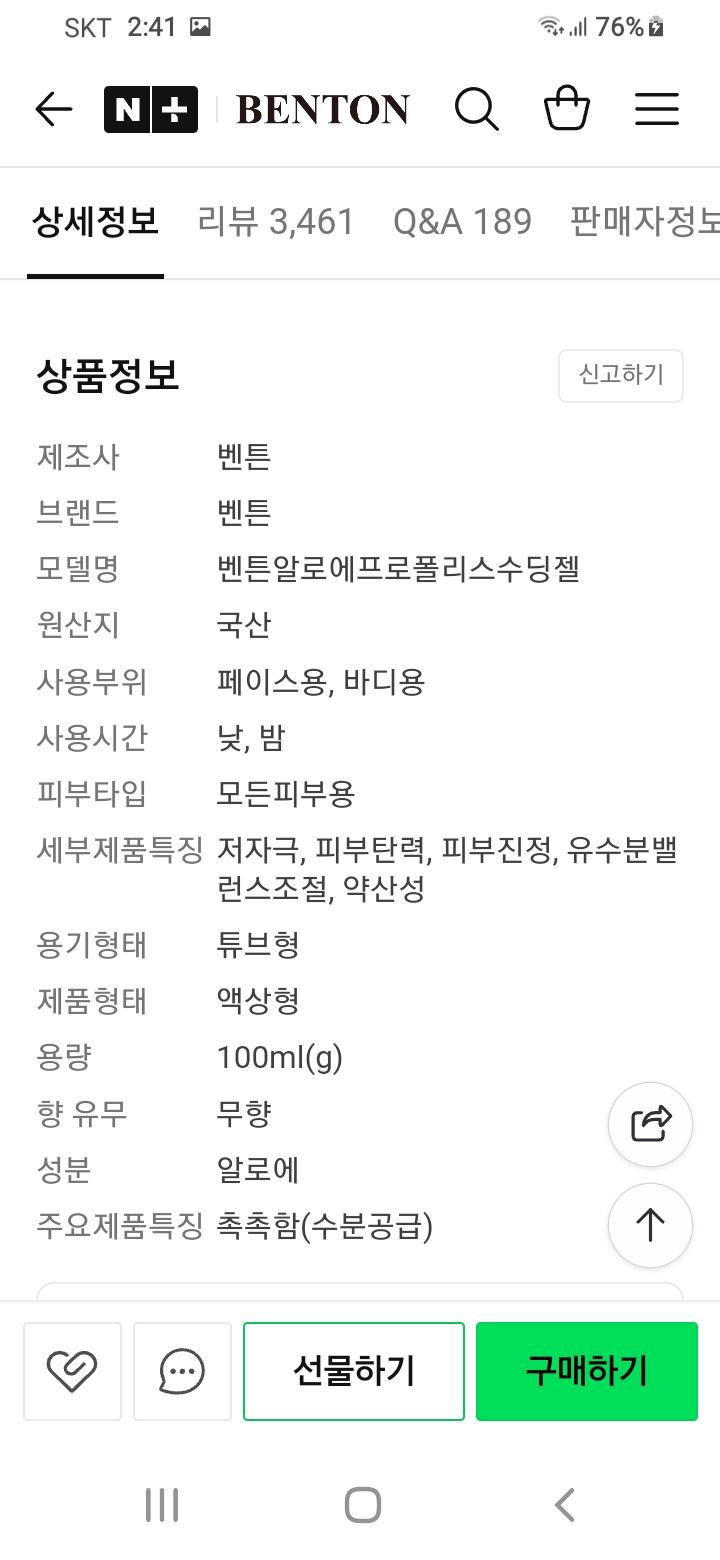This screenshot has height=1560, width=720.
Task: Report the product with 신고하기
Action: (x=620, y=375)
